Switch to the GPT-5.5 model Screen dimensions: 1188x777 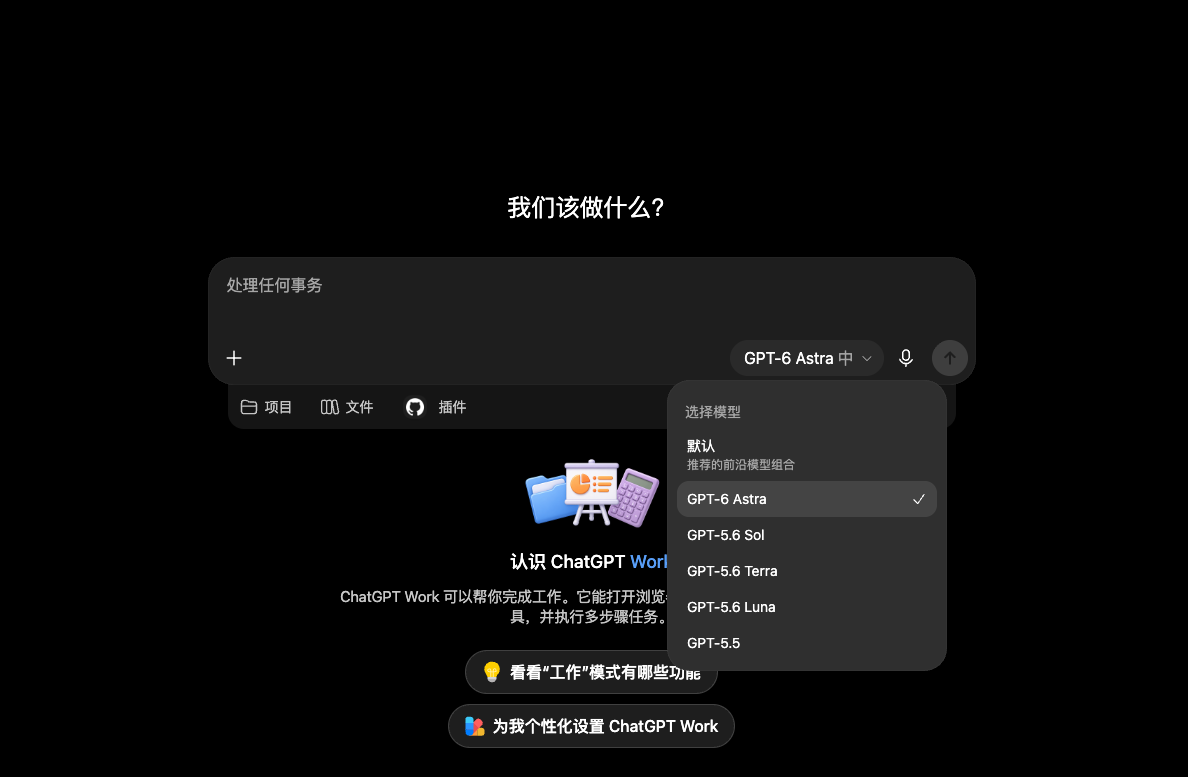point(807,643)
